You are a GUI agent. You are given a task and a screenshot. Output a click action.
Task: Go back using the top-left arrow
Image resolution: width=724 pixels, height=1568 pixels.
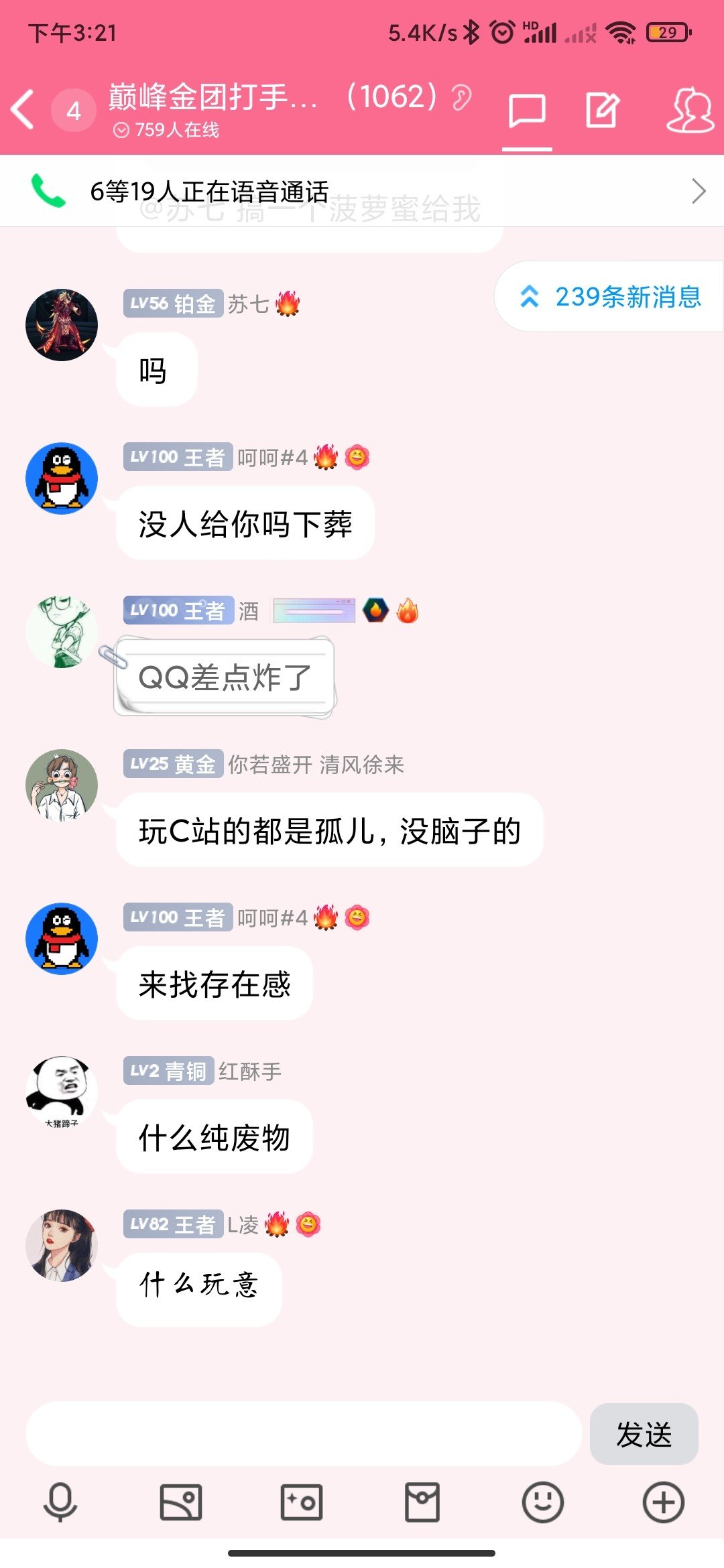point(23,109)
